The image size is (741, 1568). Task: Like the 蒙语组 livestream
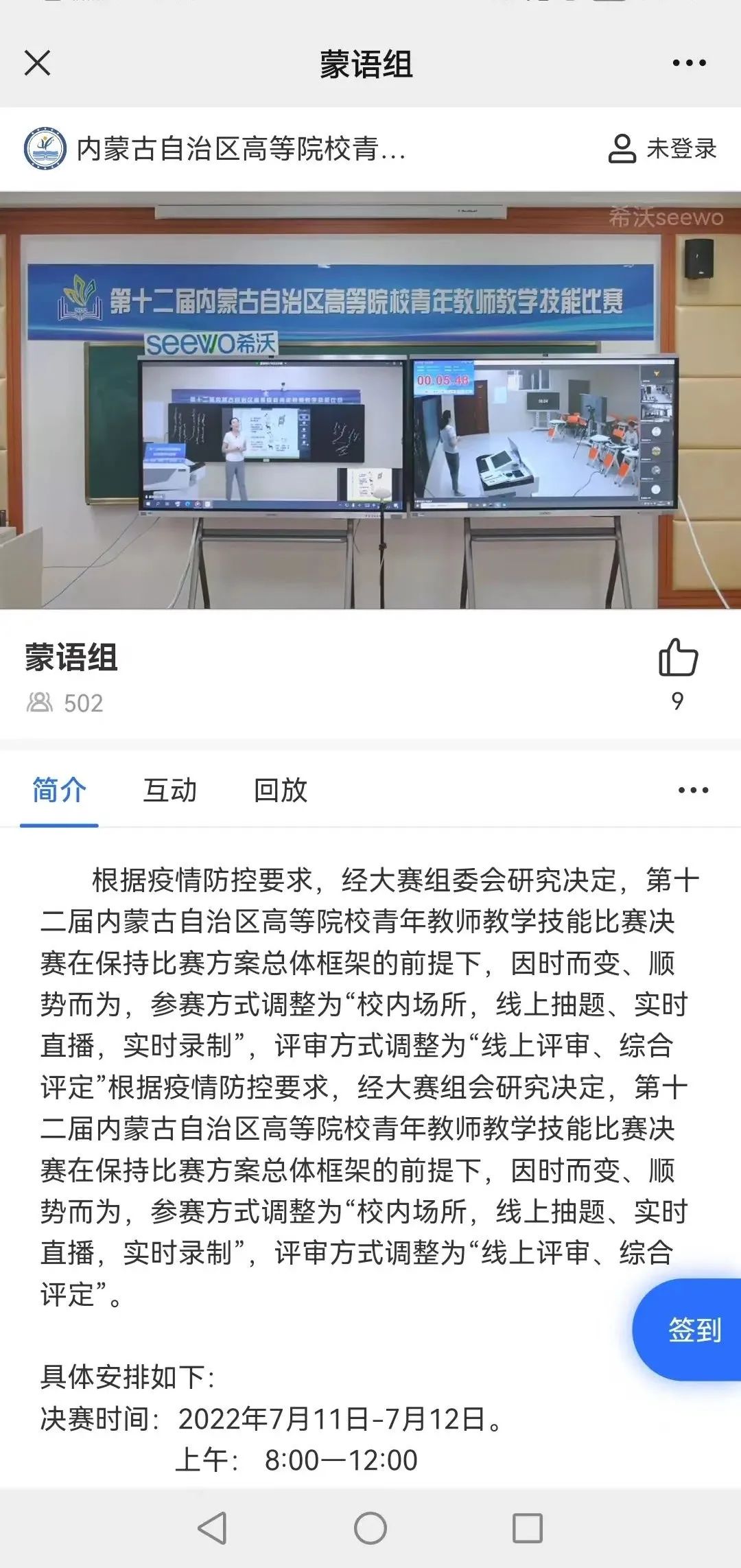pyautogui.click(x=678, y=658)
